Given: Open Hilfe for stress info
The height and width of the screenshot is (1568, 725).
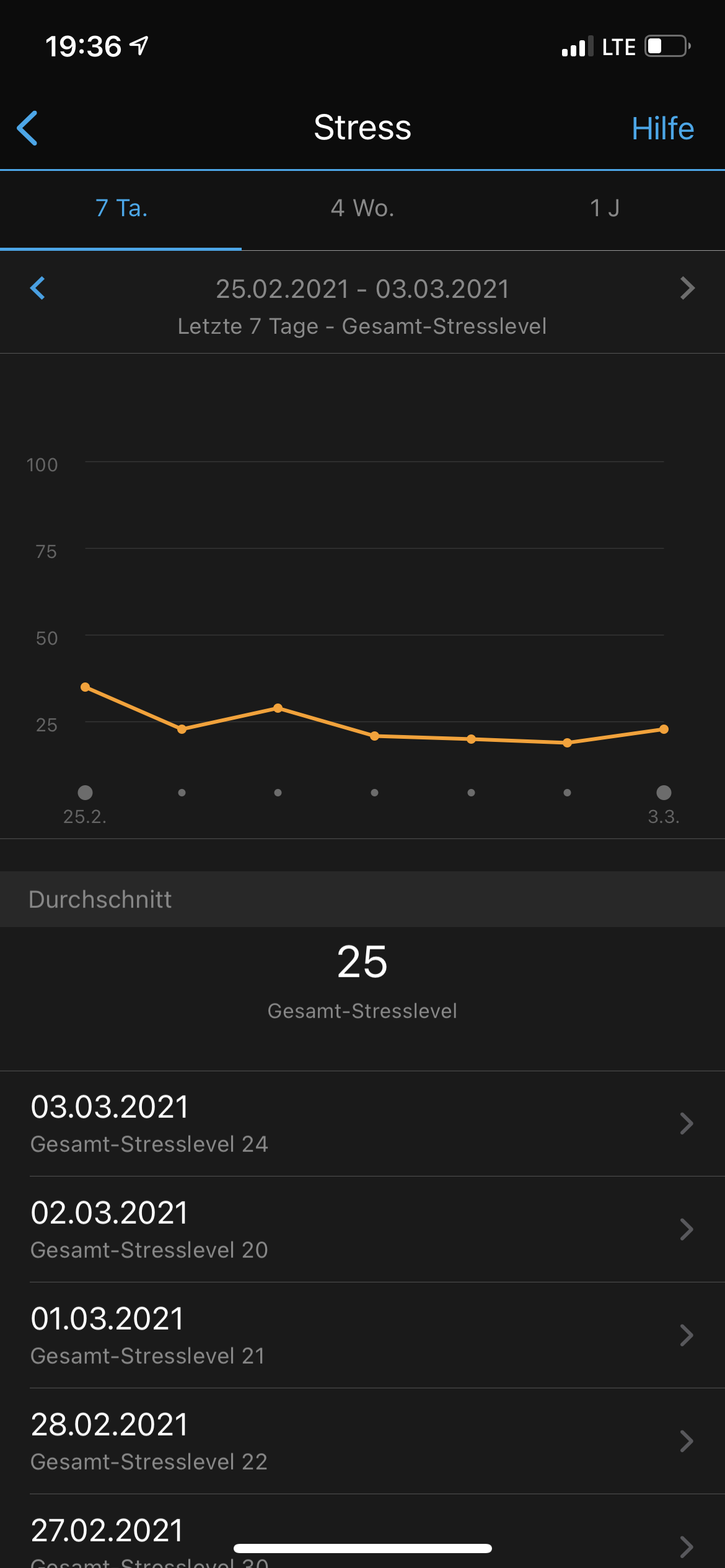Looking at the screenshot, I should click(x=662, y=128).
